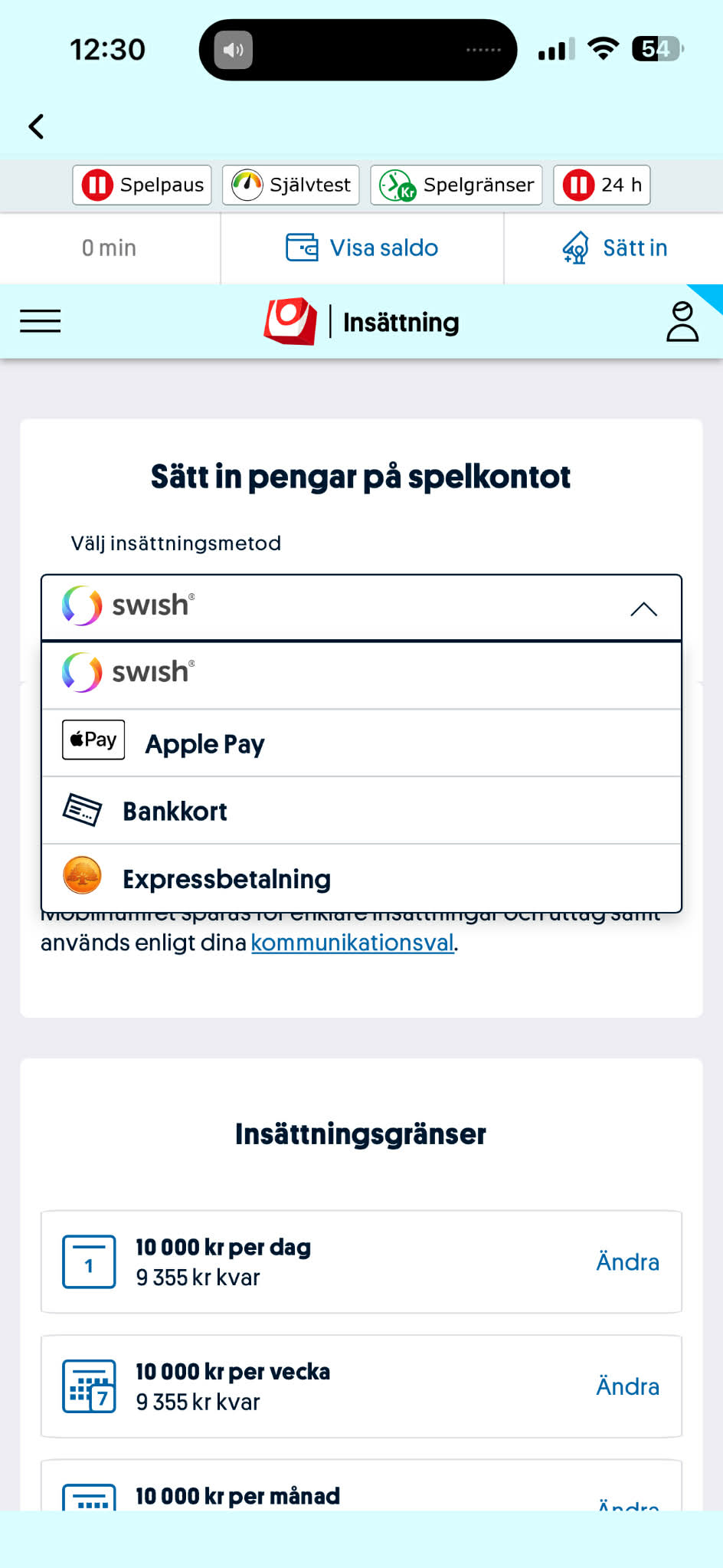Click the weekly limit calendar icon

tap(88, 1387)
